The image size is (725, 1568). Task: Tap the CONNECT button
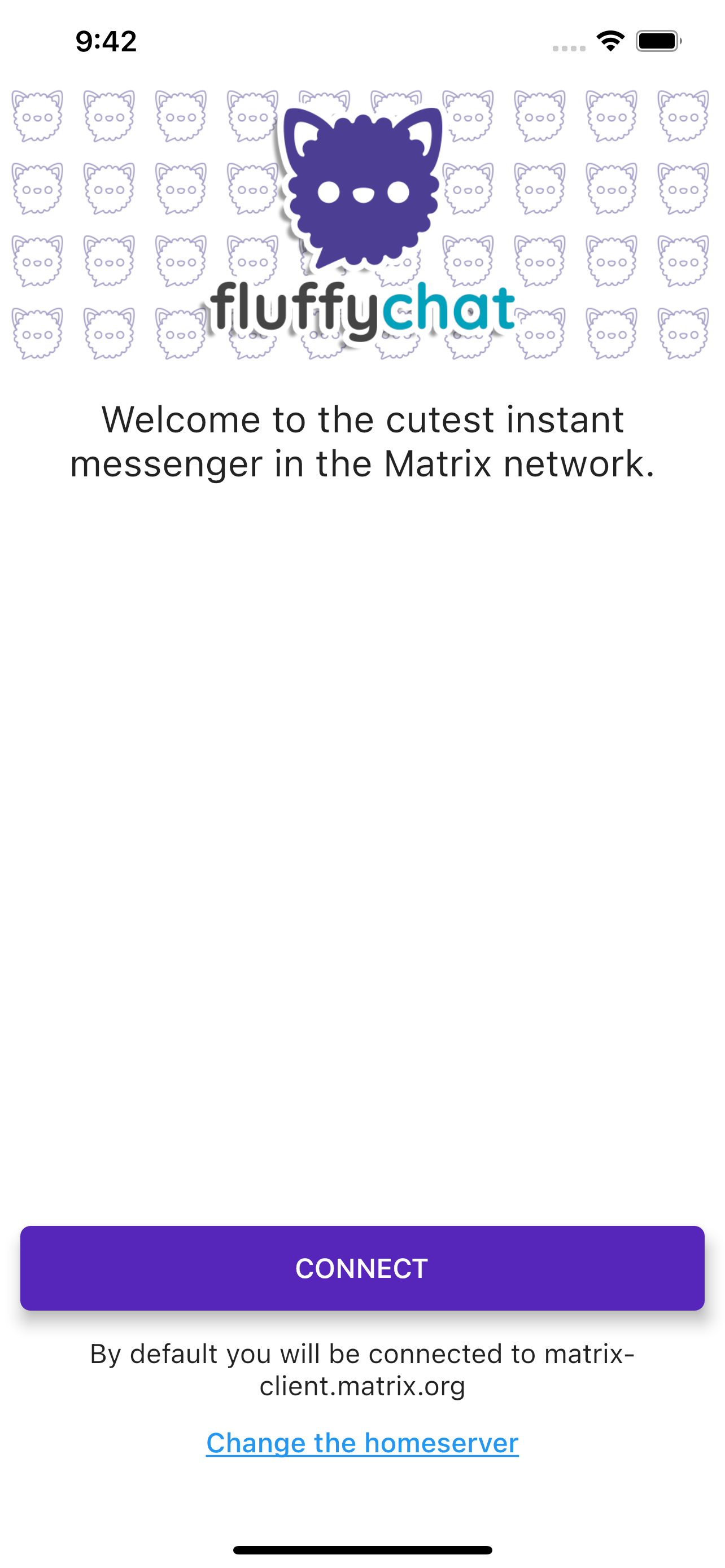pos(362,1268)
